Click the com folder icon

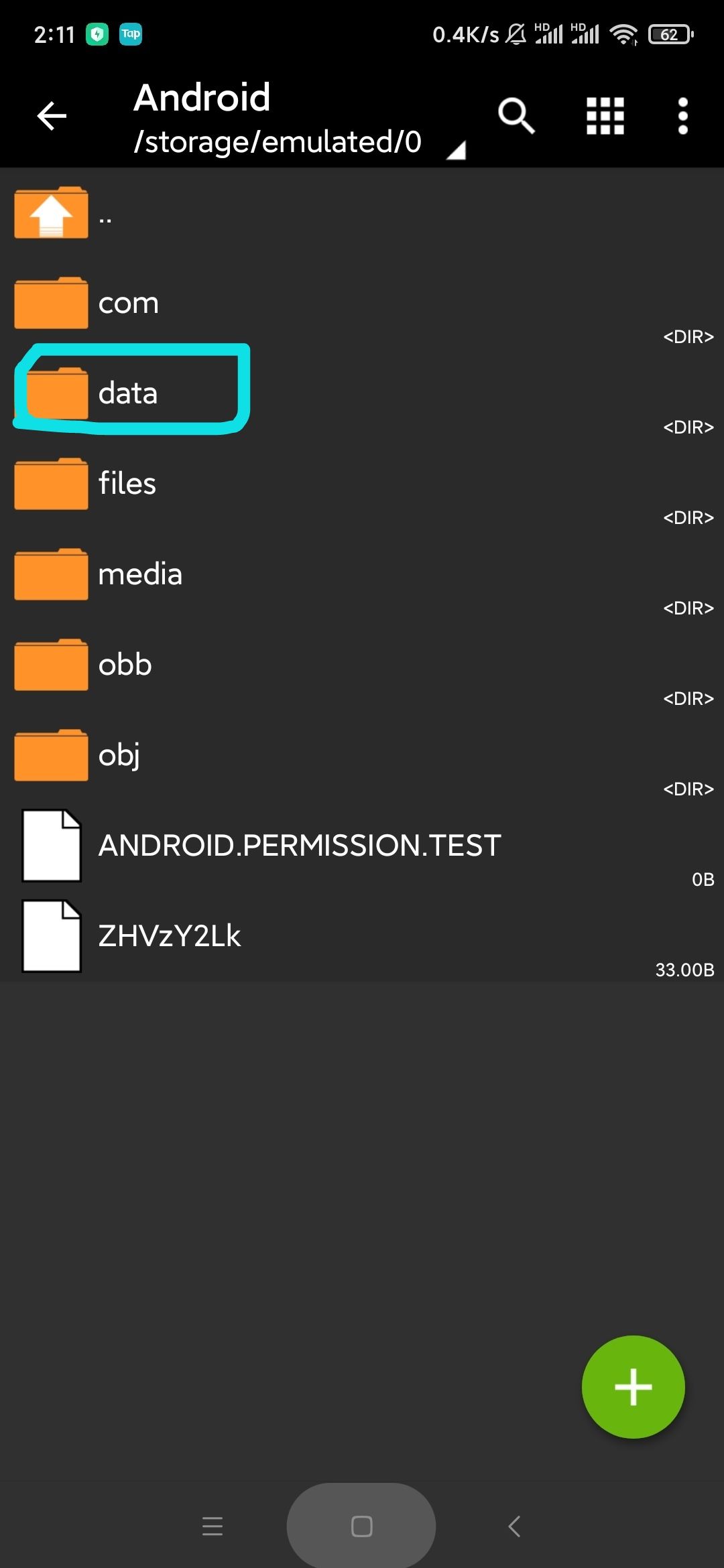pos(51,303)
